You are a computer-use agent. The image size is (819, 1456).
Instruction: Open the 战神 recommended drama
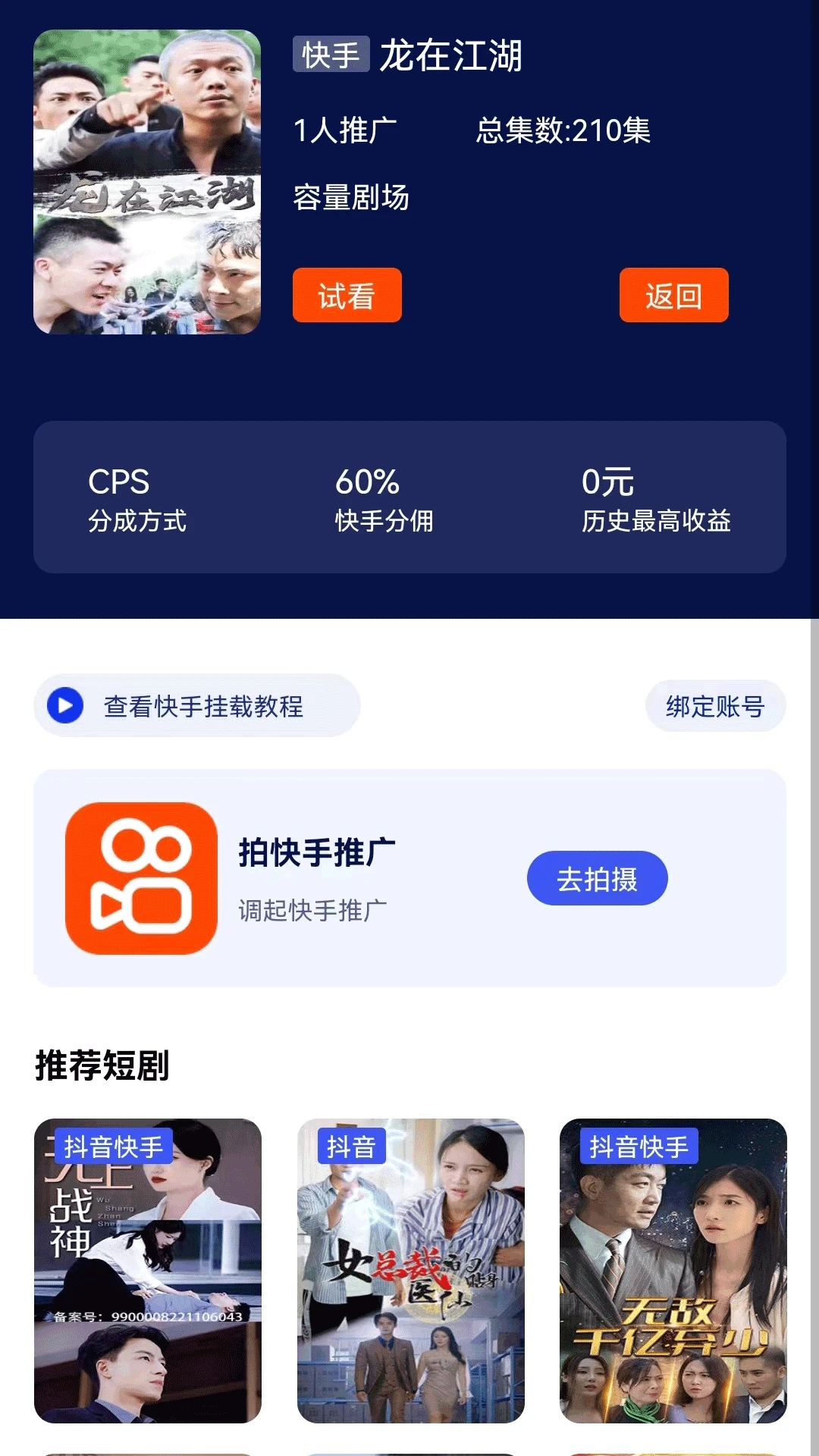point(148,1270)
